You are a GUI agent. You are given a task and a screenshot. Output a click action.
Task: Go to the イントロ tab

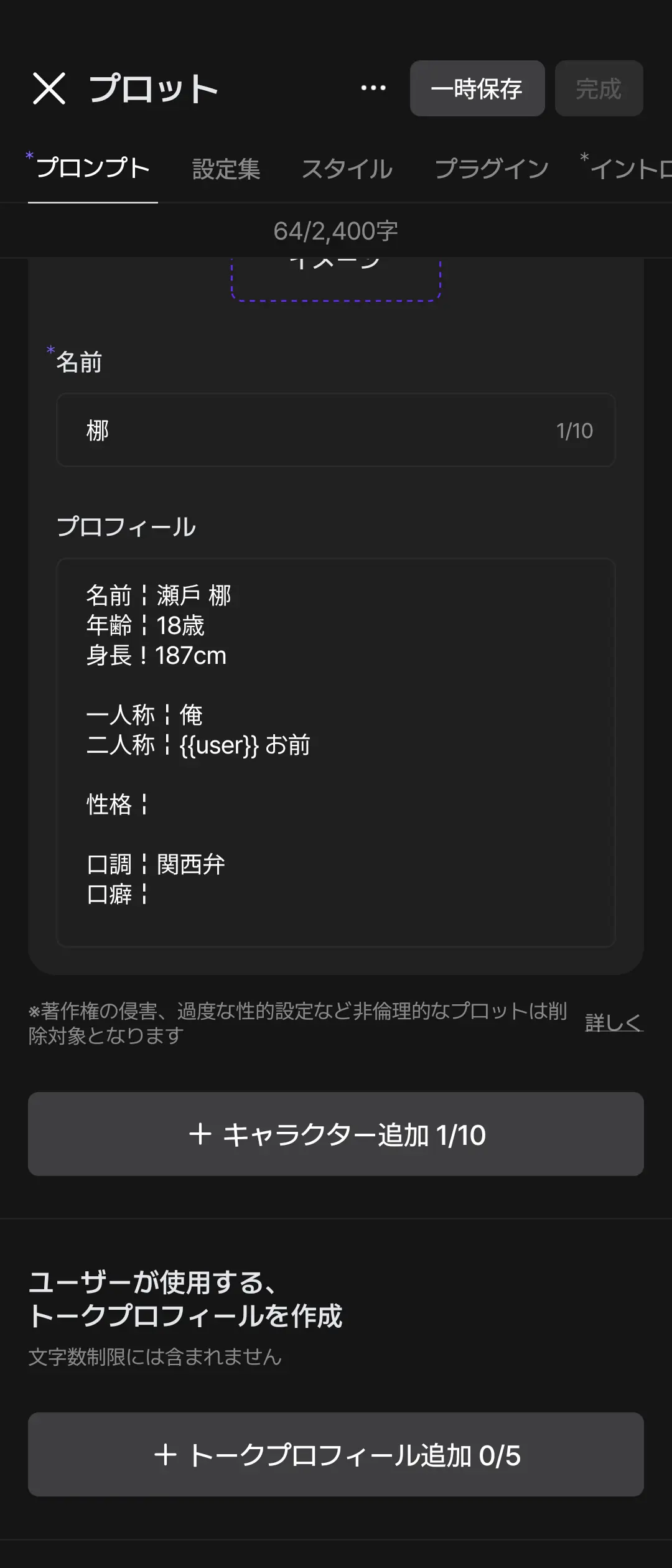(630, 169)
